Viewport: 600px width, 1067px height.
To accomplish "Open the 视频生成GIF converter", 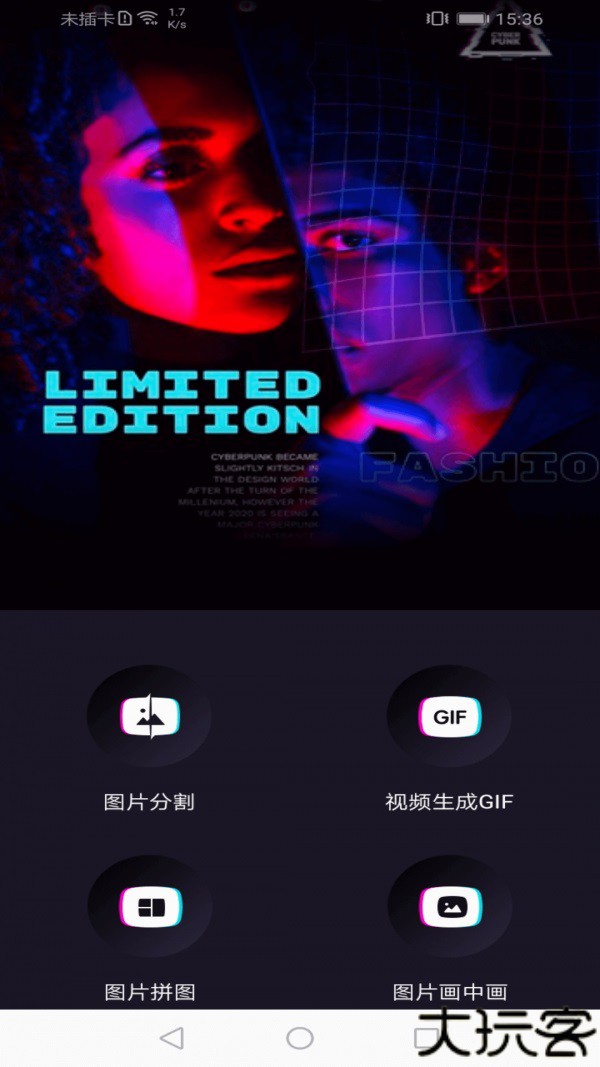I will [449, 716].
